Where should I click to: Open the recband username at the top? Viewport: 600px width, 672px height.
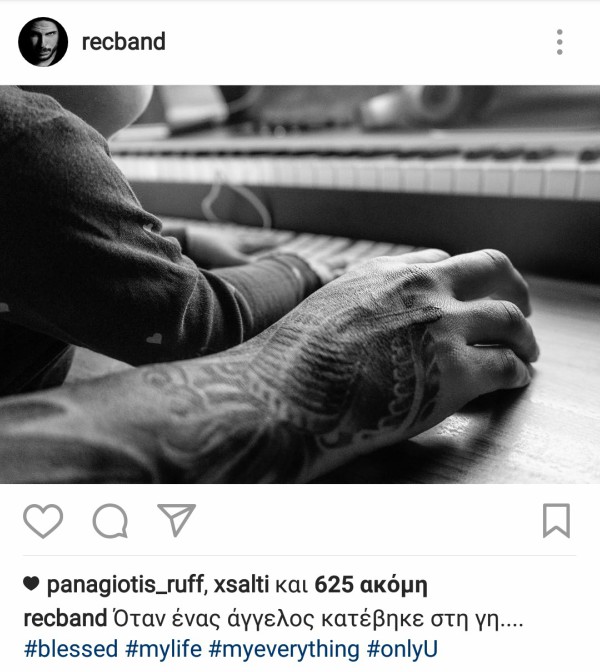point(123,42)
